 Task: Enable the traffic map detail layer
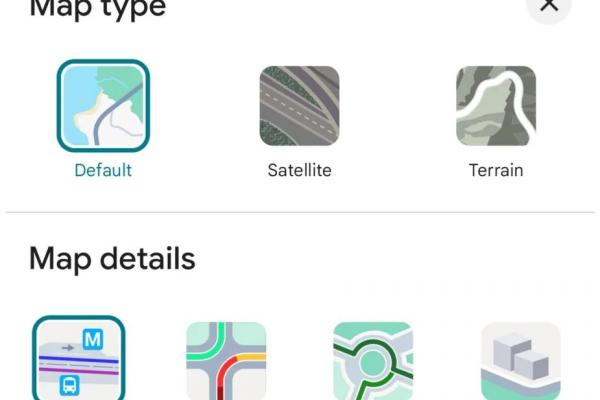click(x=226, y=360)
